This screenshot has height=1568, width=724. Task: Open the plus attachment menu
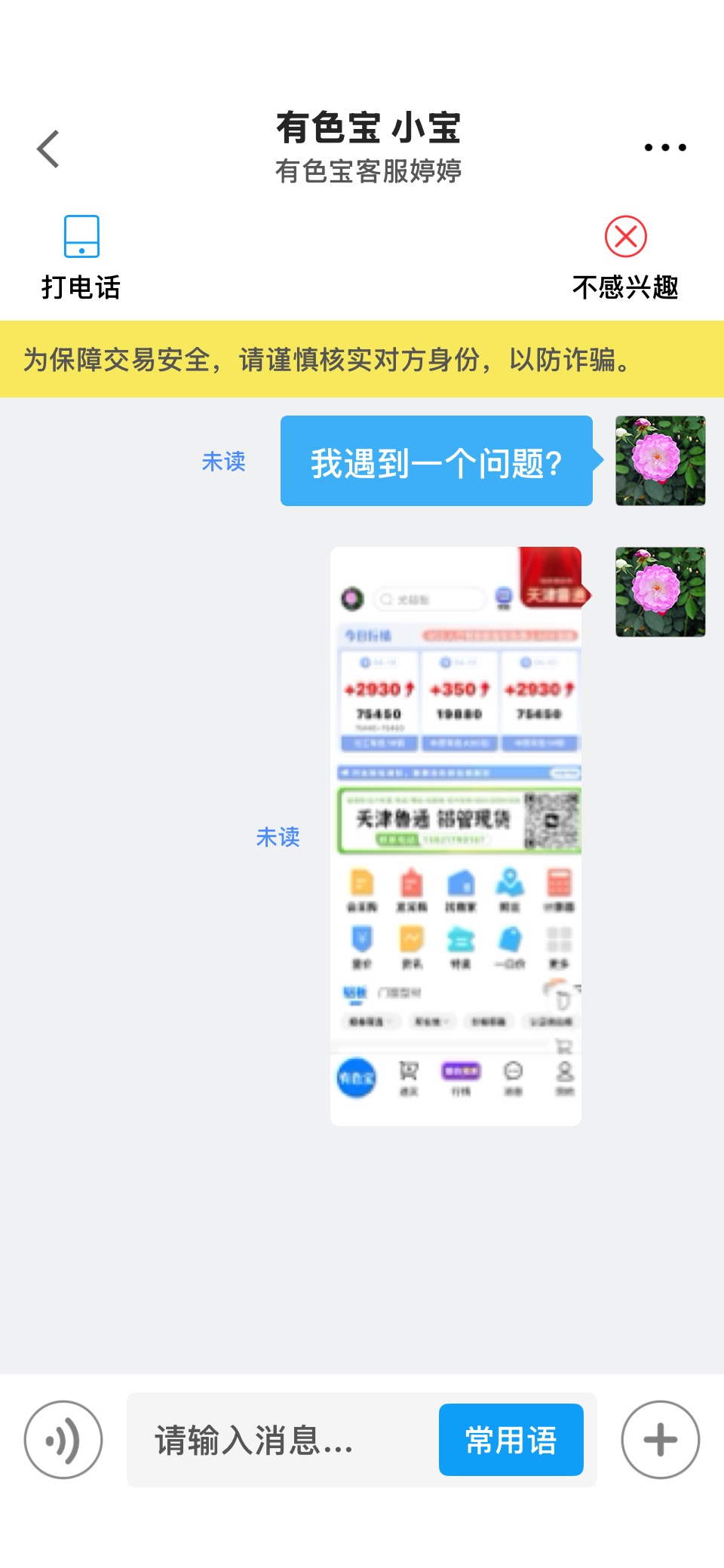click(x=661, y=1440)
